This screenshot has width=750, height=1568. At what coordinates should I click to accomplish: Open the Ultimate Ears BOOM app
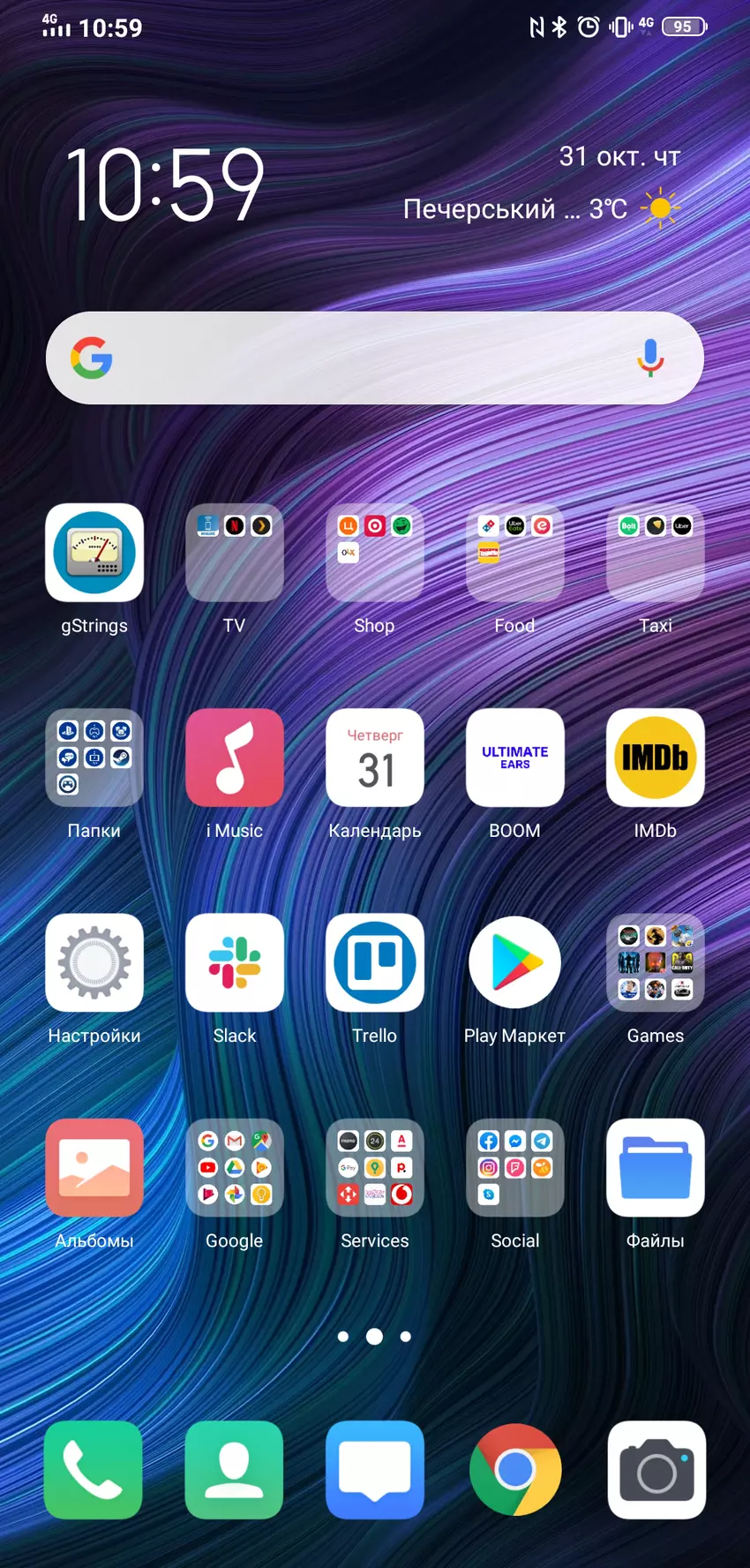514,758
